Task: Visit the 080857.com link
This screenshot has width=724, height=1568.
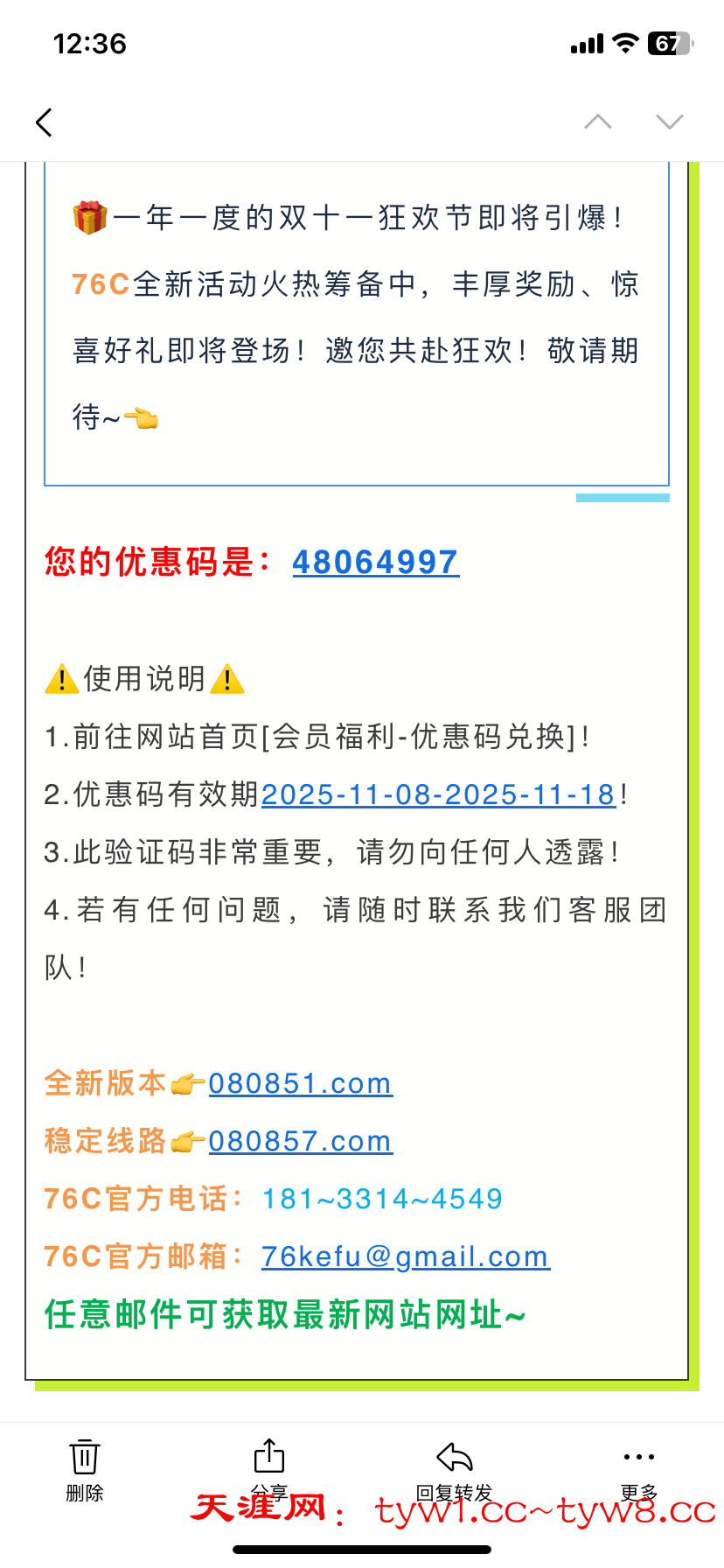Action: pyautogui.click(x=300, y=1141)
